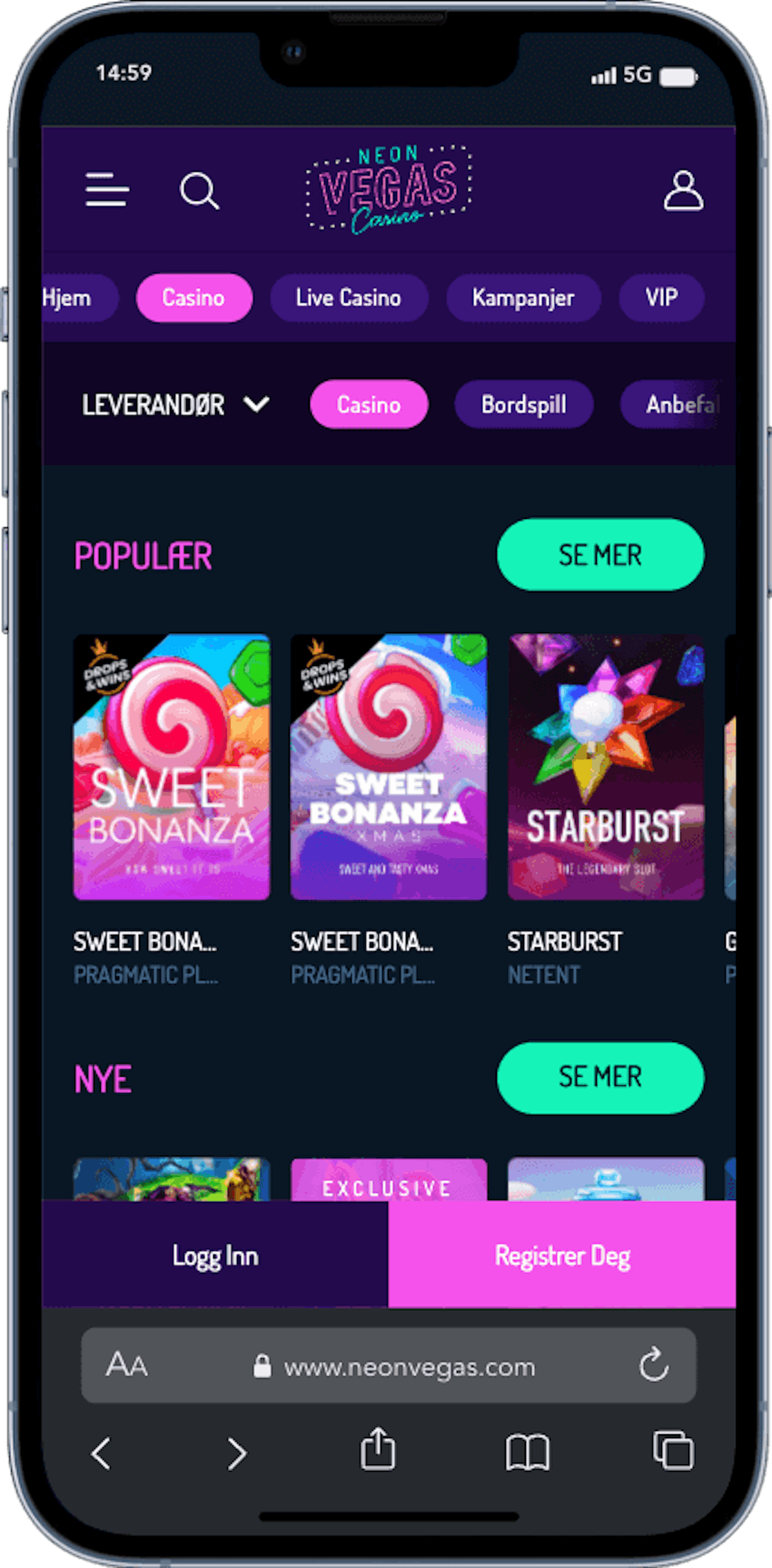Expand the LEVERANDØR dropdown
This screenshot has width=772, height=1568.
tap(178, 403)
